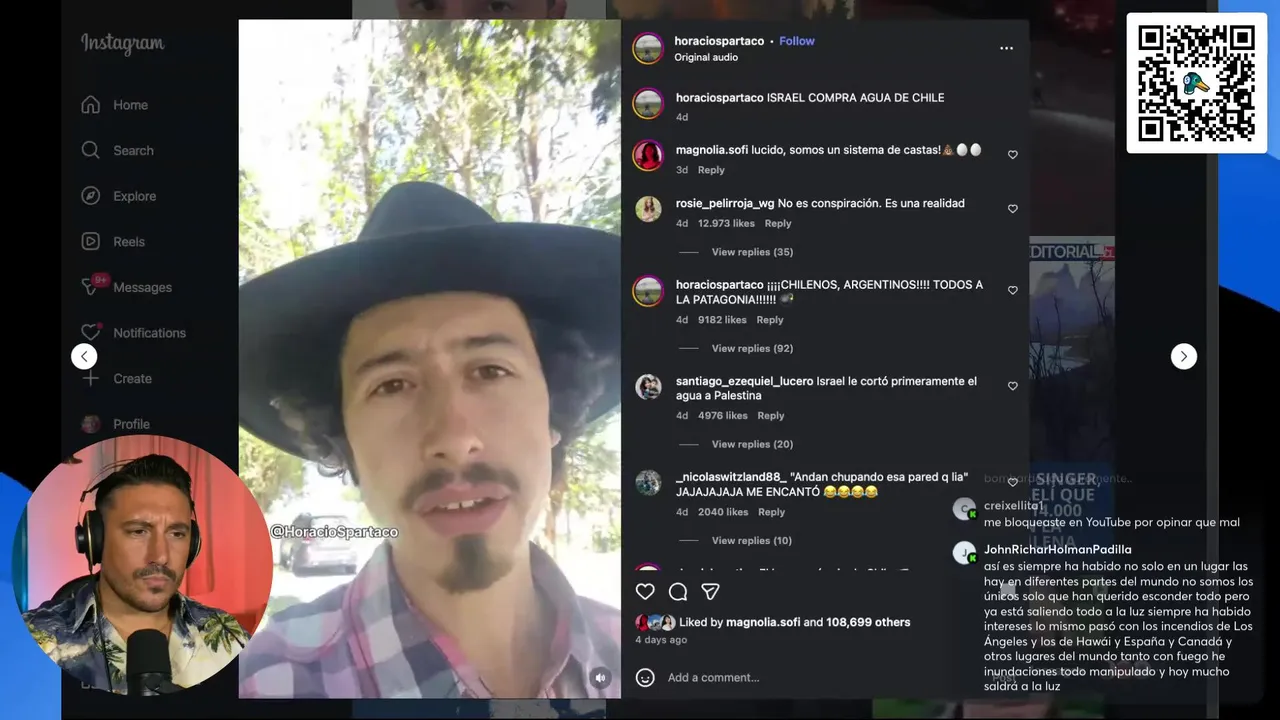View 10 replies under _nicolaswitzland88_'s comment
This screenshot has width=1280, height=720.
pos(752,540)
